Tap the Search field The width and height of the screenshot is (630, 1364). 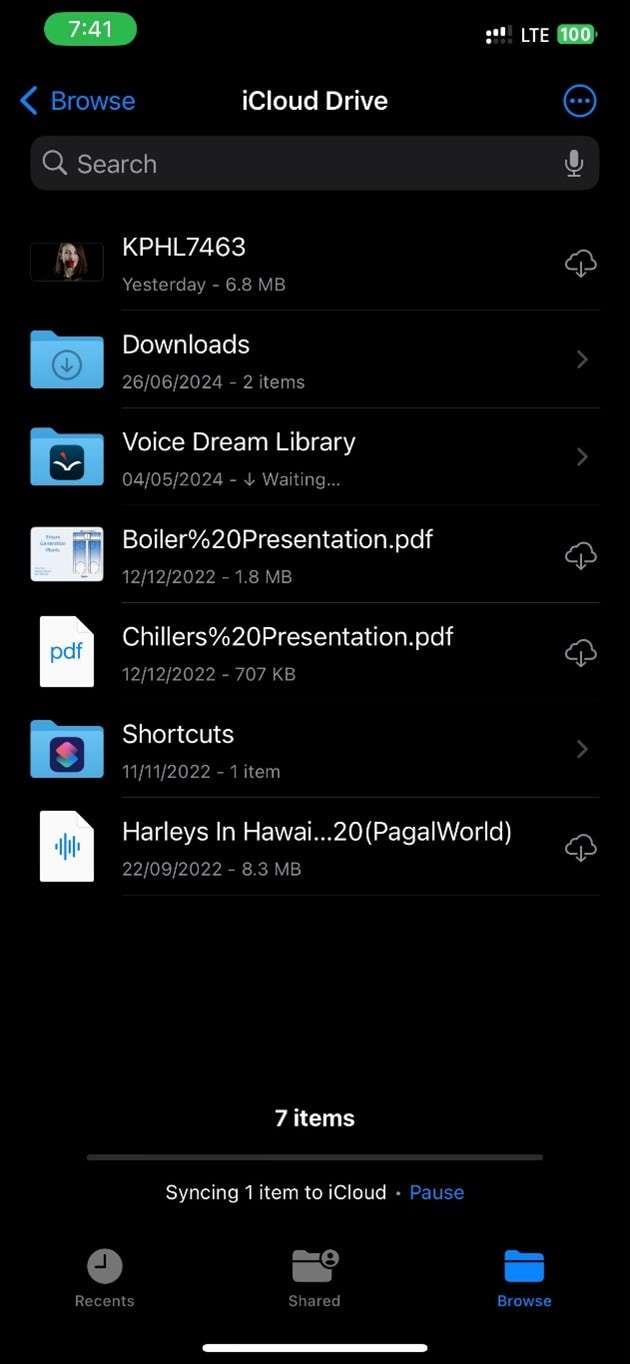[x=290, y=164]
